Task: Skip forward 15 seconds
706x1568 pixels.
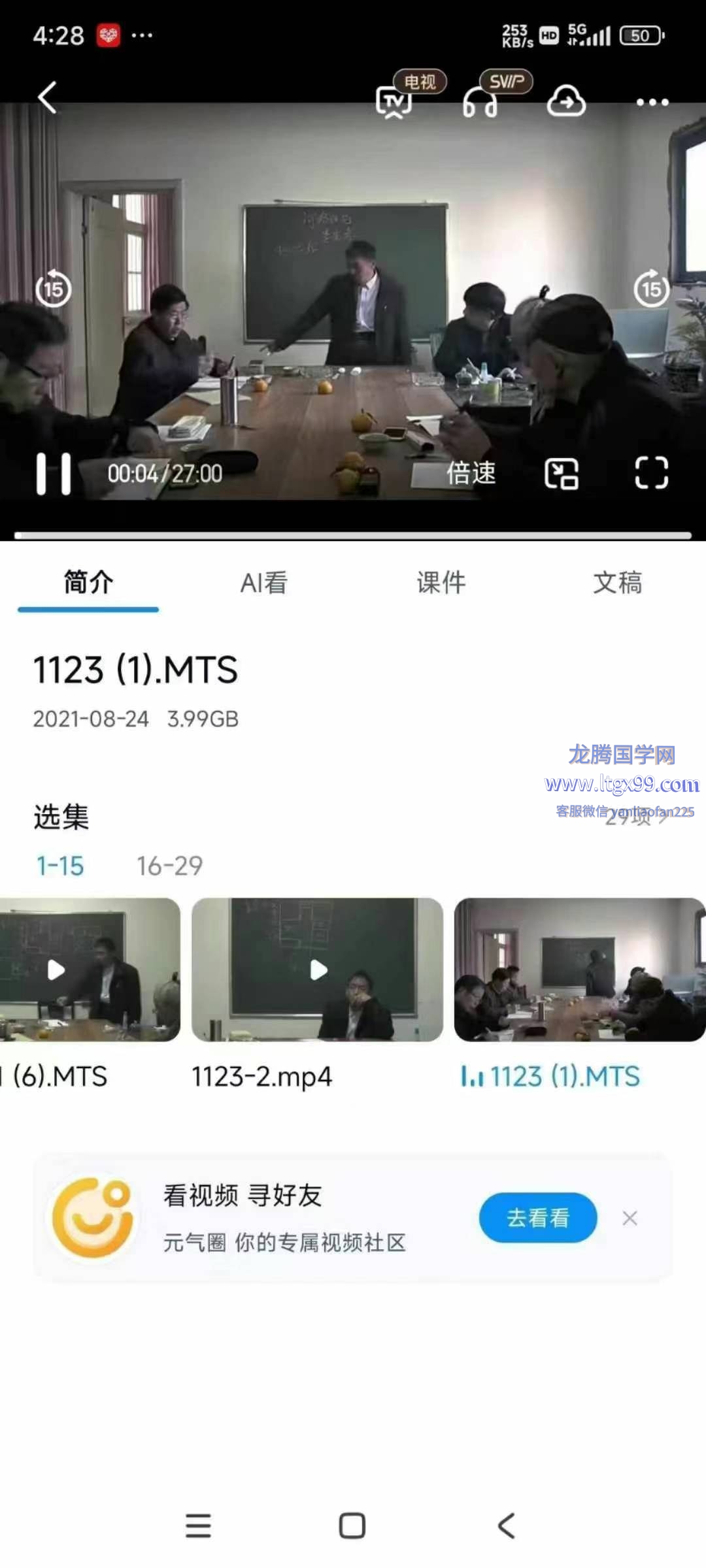Action: click(652, 289)
